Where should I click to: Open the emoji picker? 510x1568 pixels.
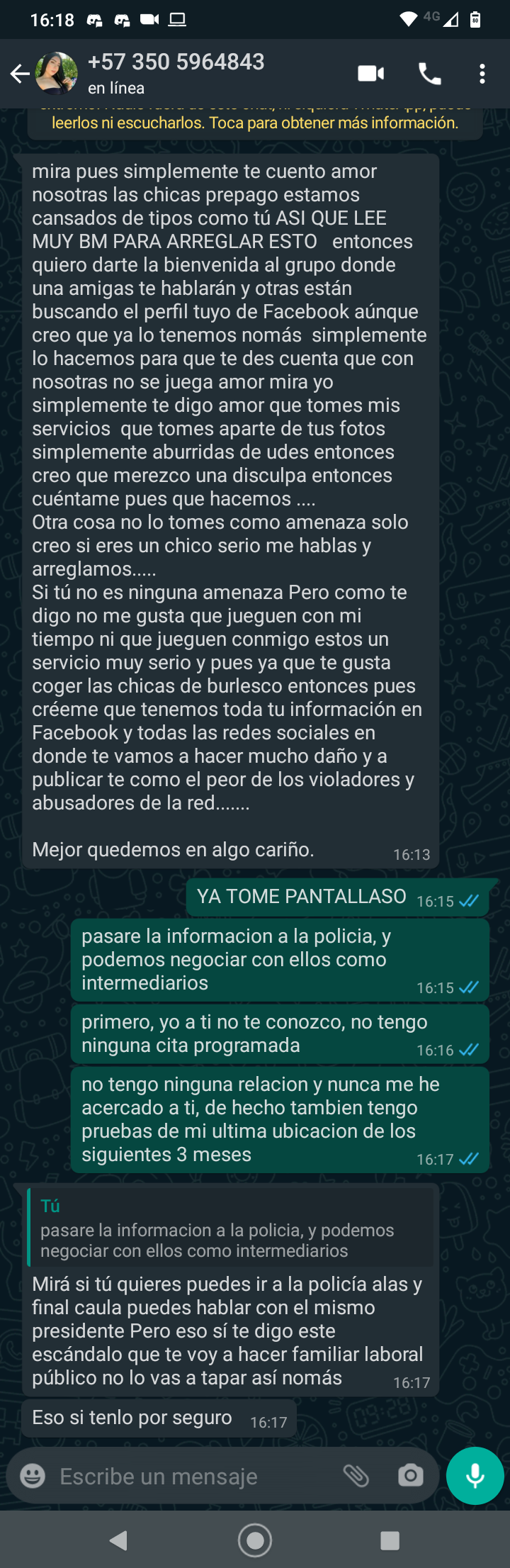coord(33,1476)
